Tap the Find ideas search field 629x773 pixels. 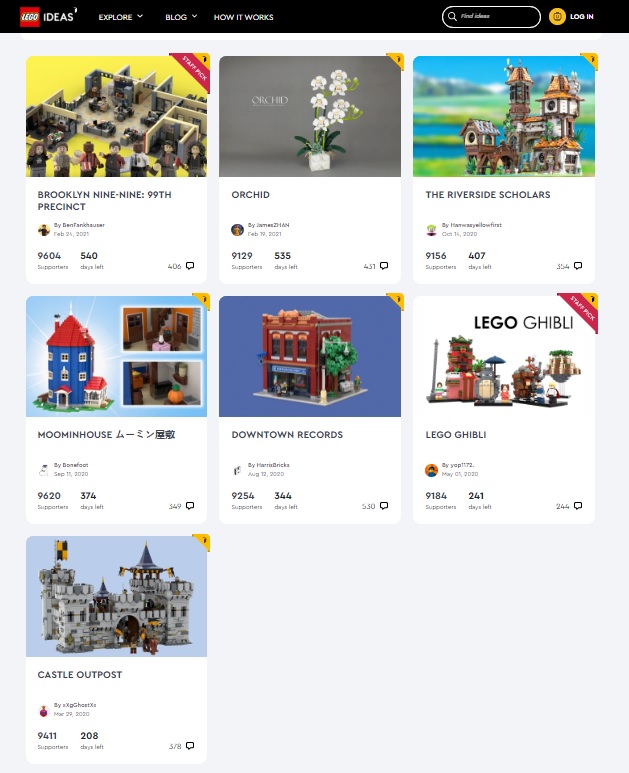click(x=496, y=17)
